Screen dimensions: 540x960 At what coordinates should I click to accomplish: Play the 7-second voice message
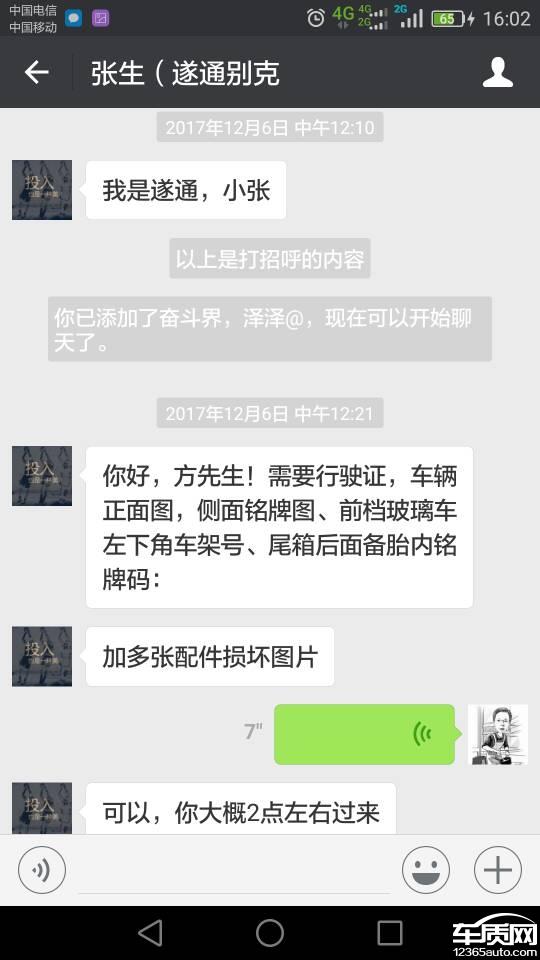364,734
